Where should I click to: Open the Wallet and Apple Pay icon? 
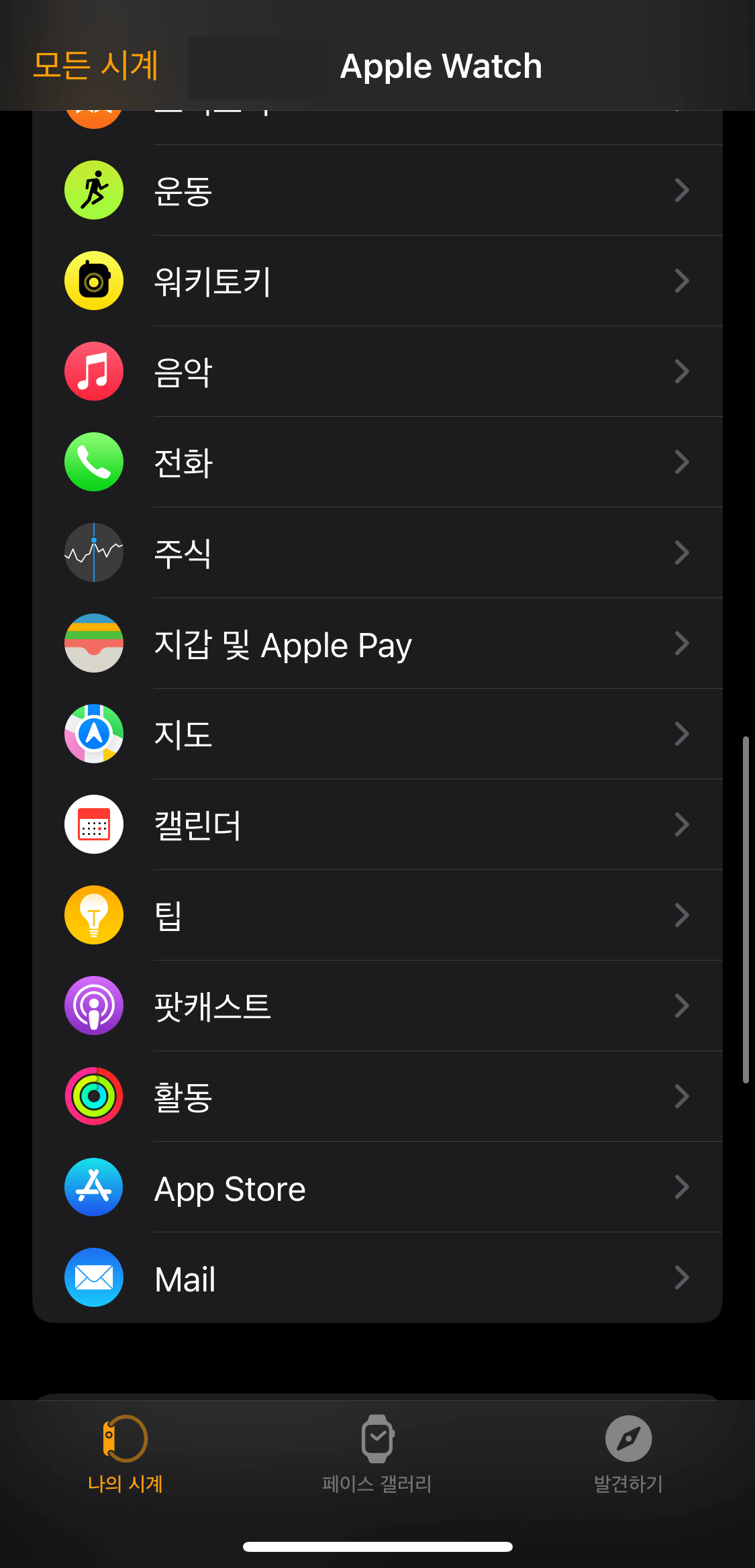click(x=94, y=643)
